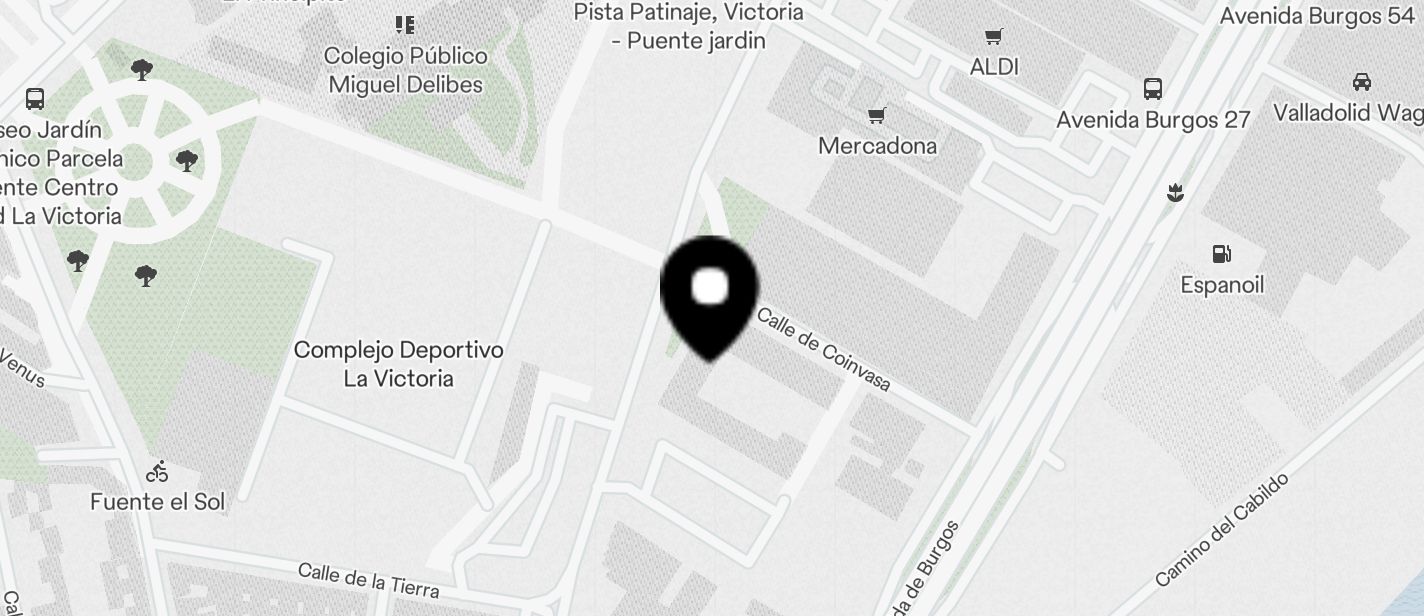Select the Espanoil gas station marker
Image resolution: width=1424 pixels, height=616 pixels.
1221,254
